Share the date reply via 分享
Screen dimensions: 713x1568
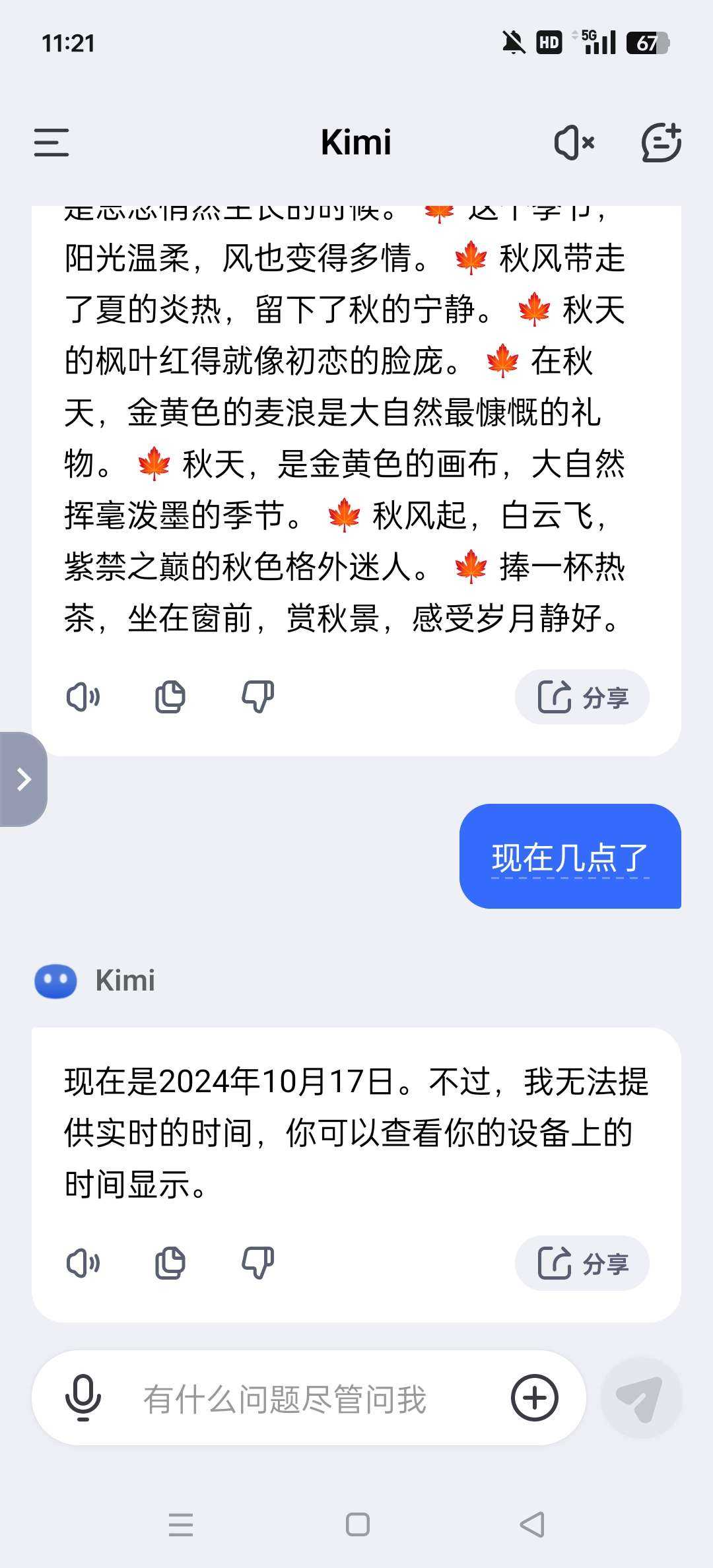click(582, 1263)
